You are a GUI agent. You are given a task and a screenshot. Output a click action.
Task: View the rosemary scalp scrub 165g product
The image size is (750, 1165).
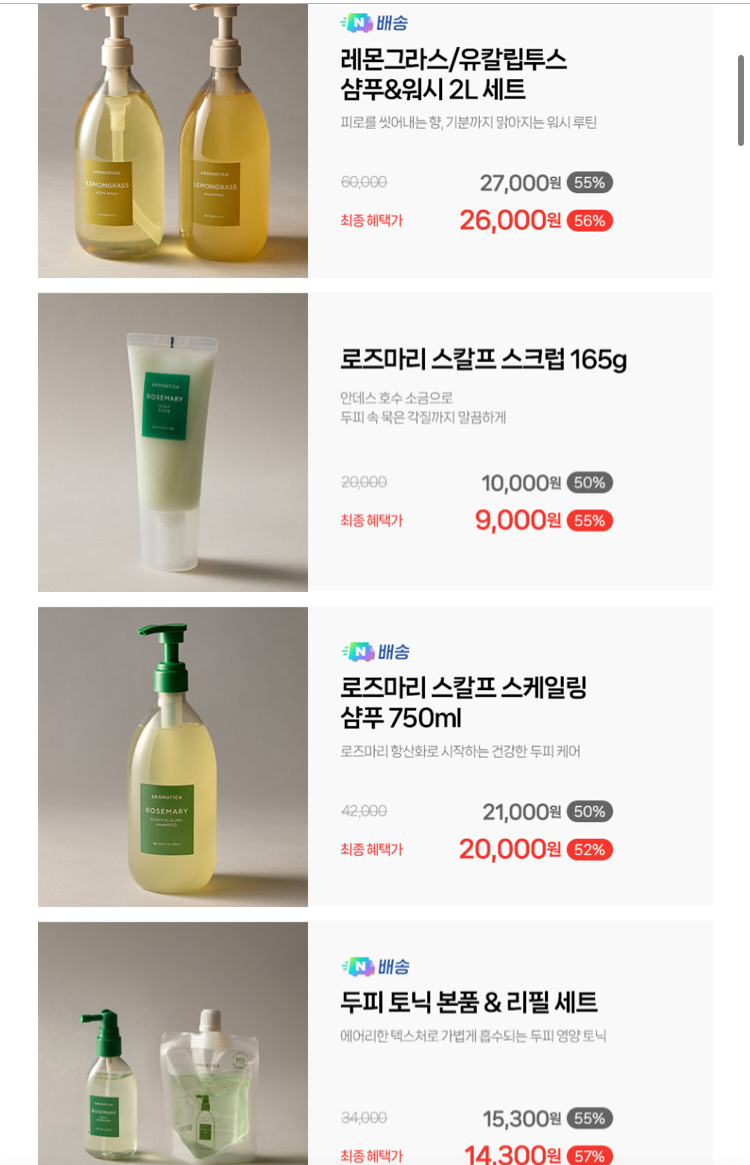tap(483, 359)
